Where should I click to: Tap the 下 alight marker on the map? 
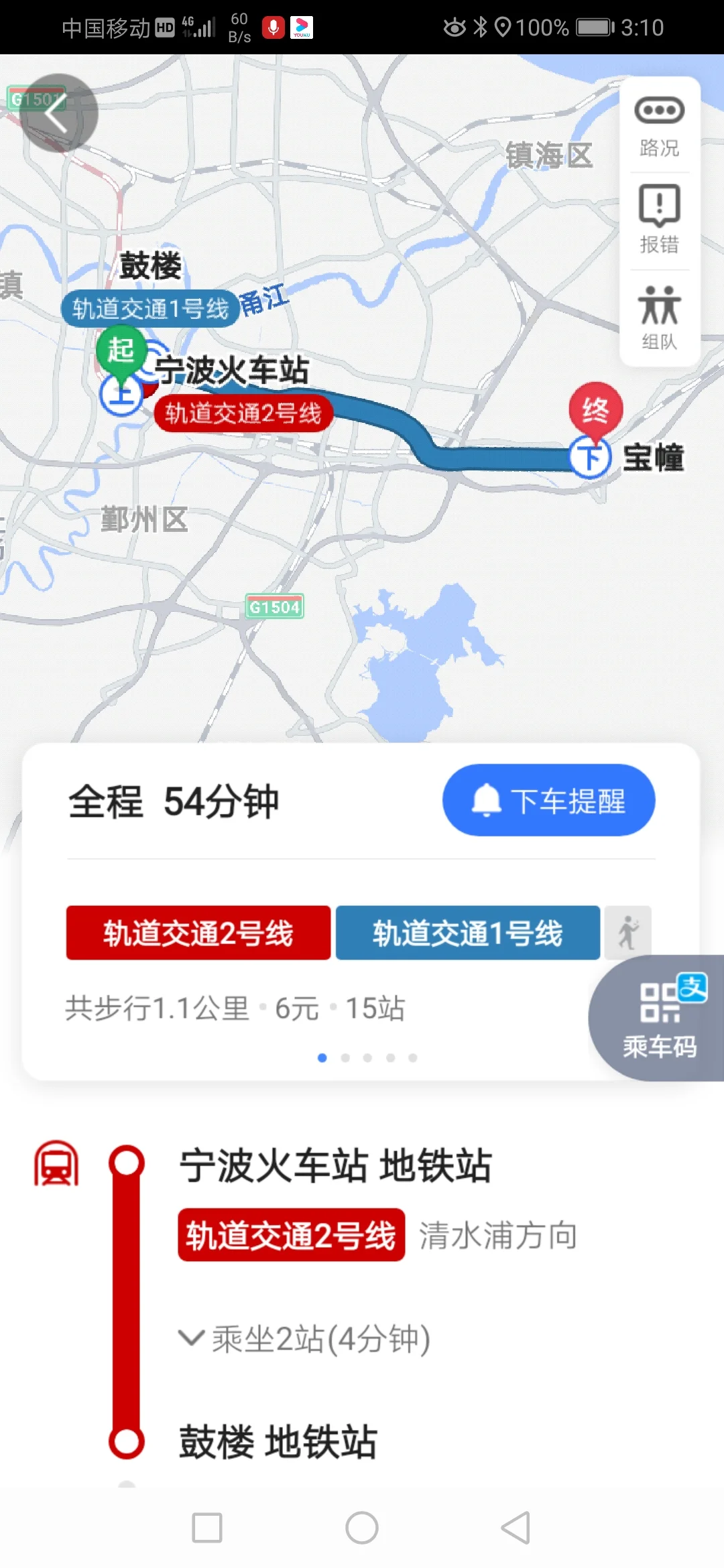point(590,458)
